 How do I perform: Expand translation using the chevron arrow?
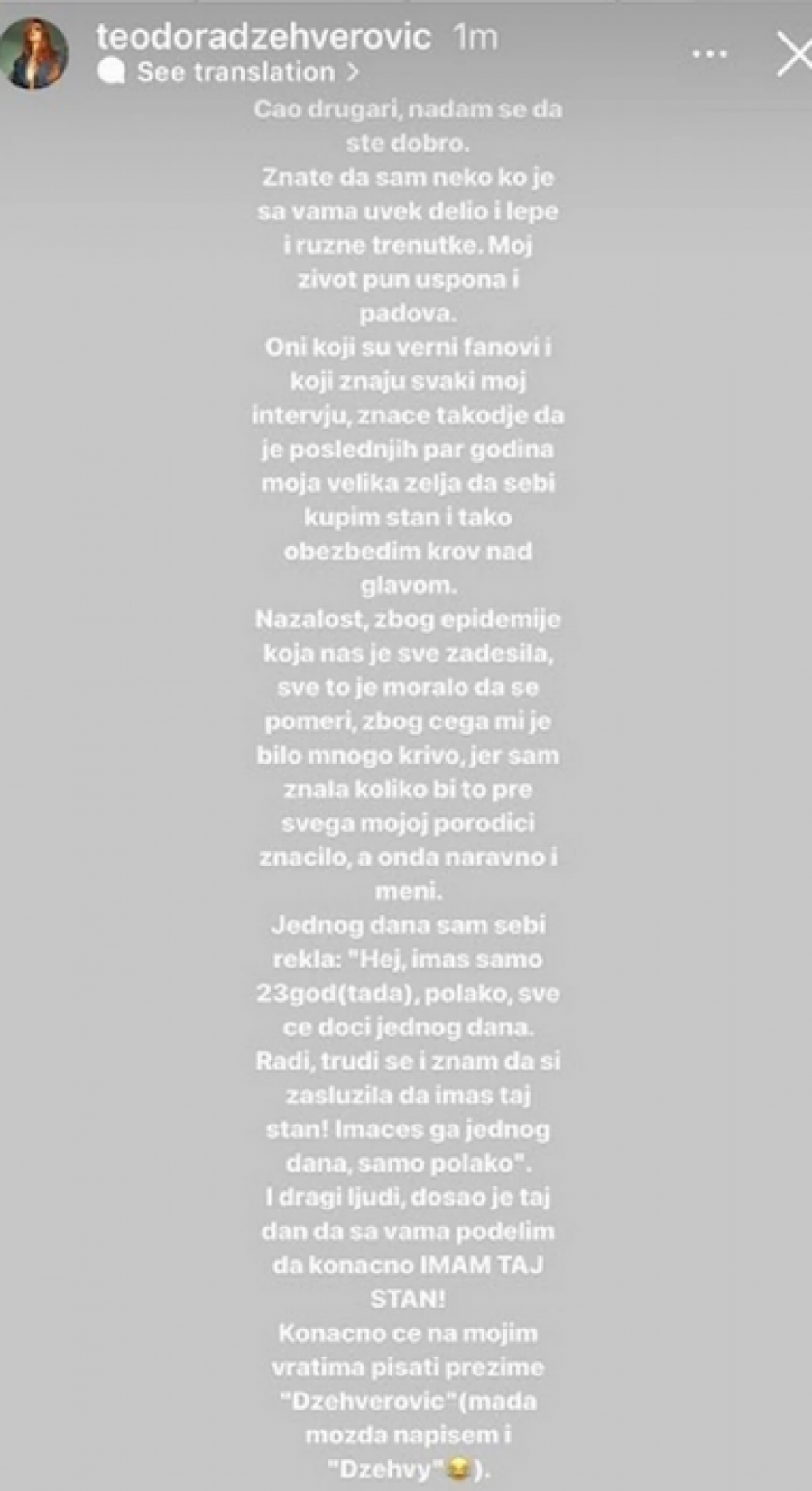click(x=354, y=71)
